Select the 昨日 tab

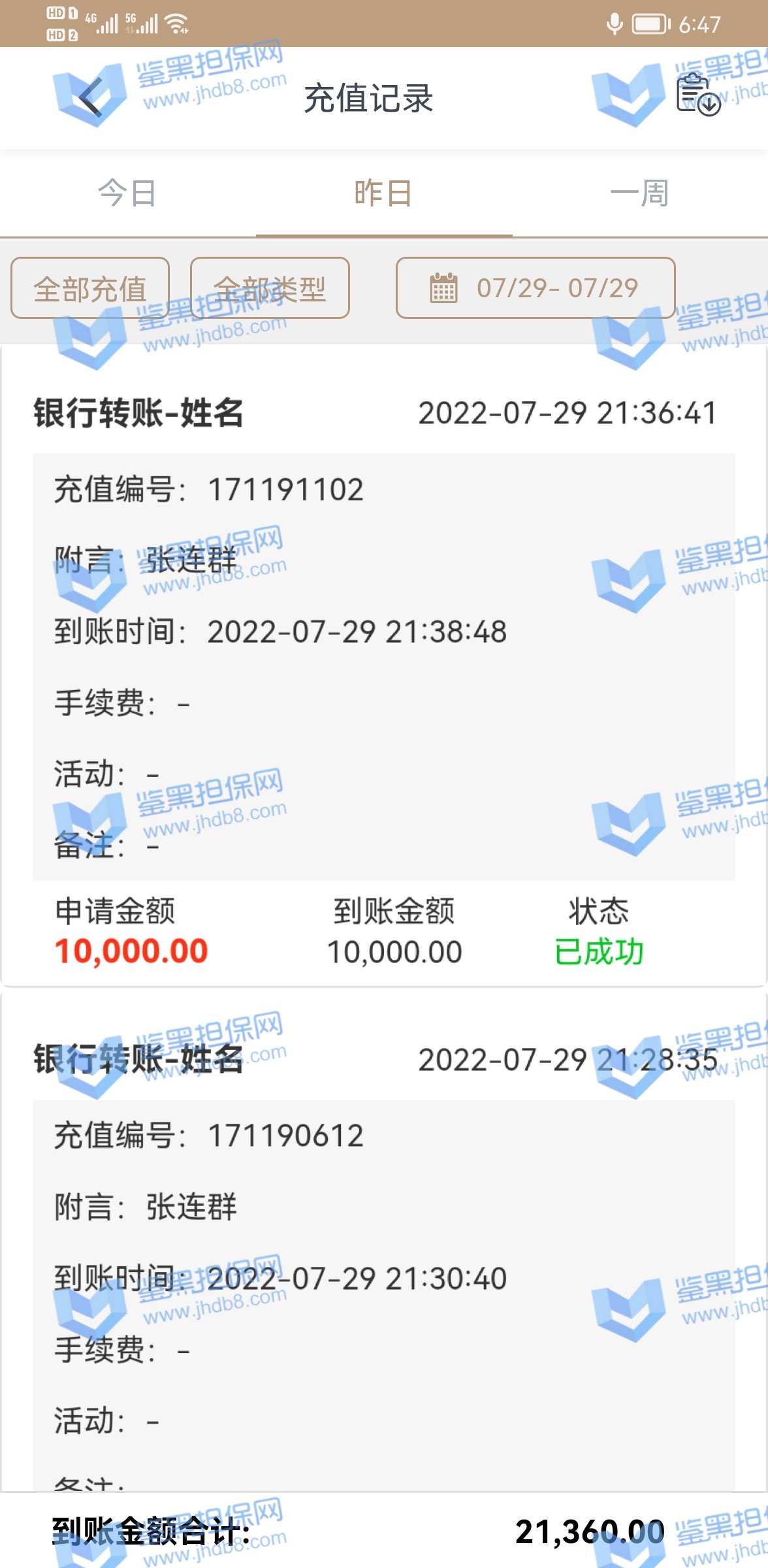383,193
